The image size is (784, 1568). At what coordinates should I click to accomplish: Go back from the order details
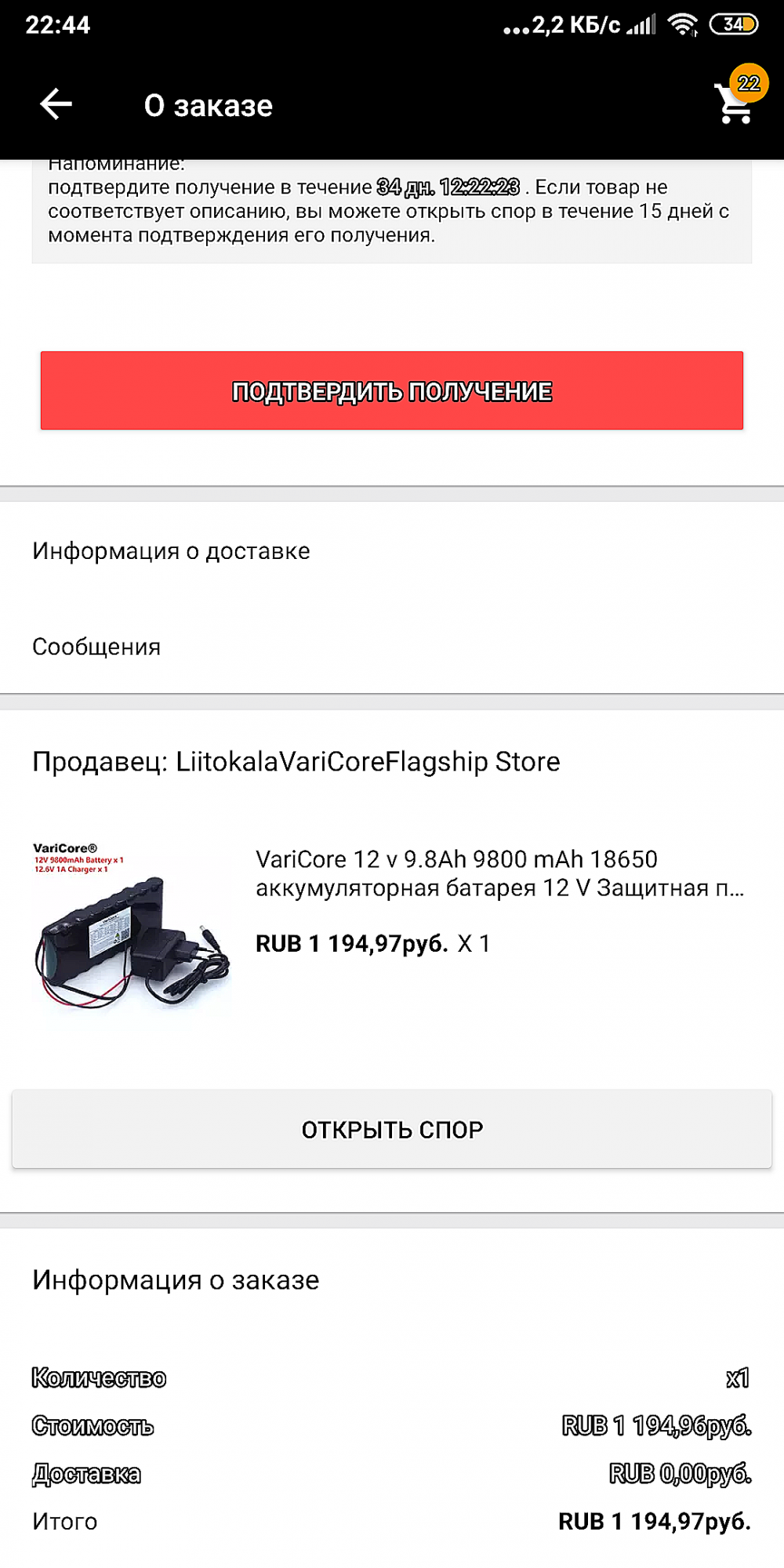[x=56, y=104]
